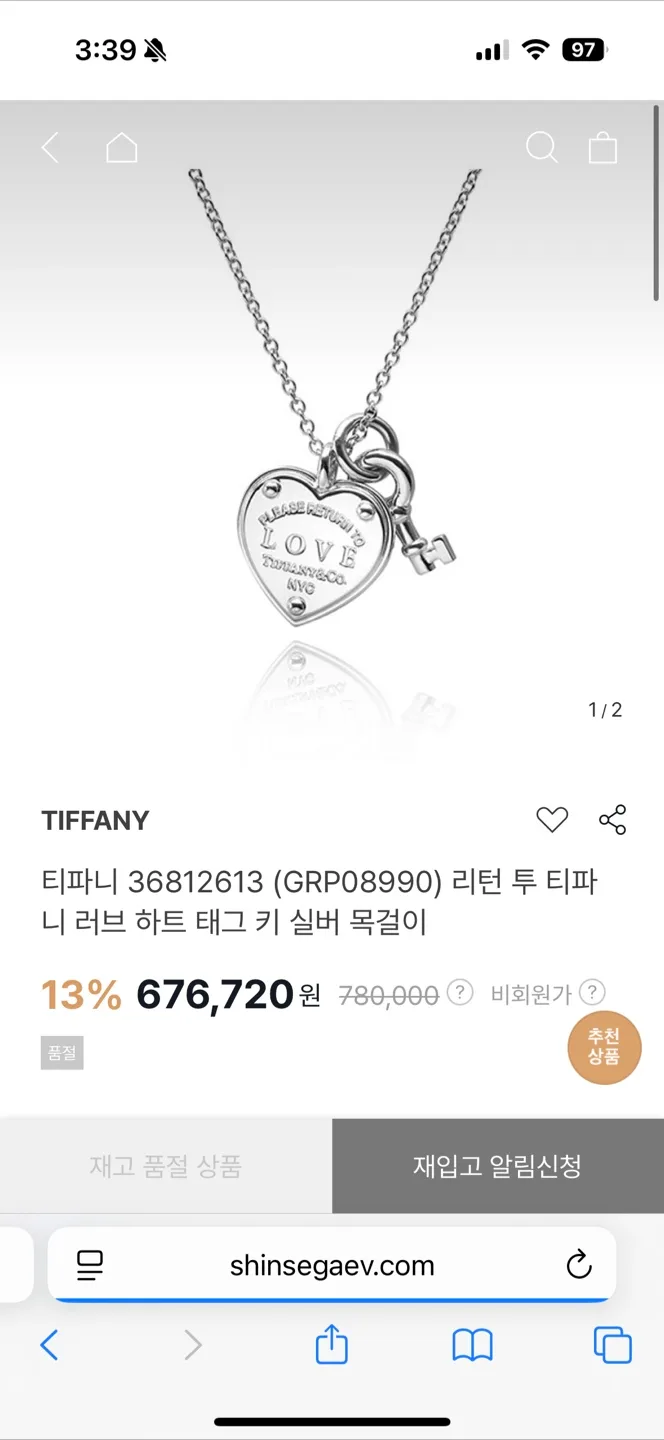The image size is (664, 1440).
Task: Add necklace to wishlist with heart icon
Action: coord(552,820)
